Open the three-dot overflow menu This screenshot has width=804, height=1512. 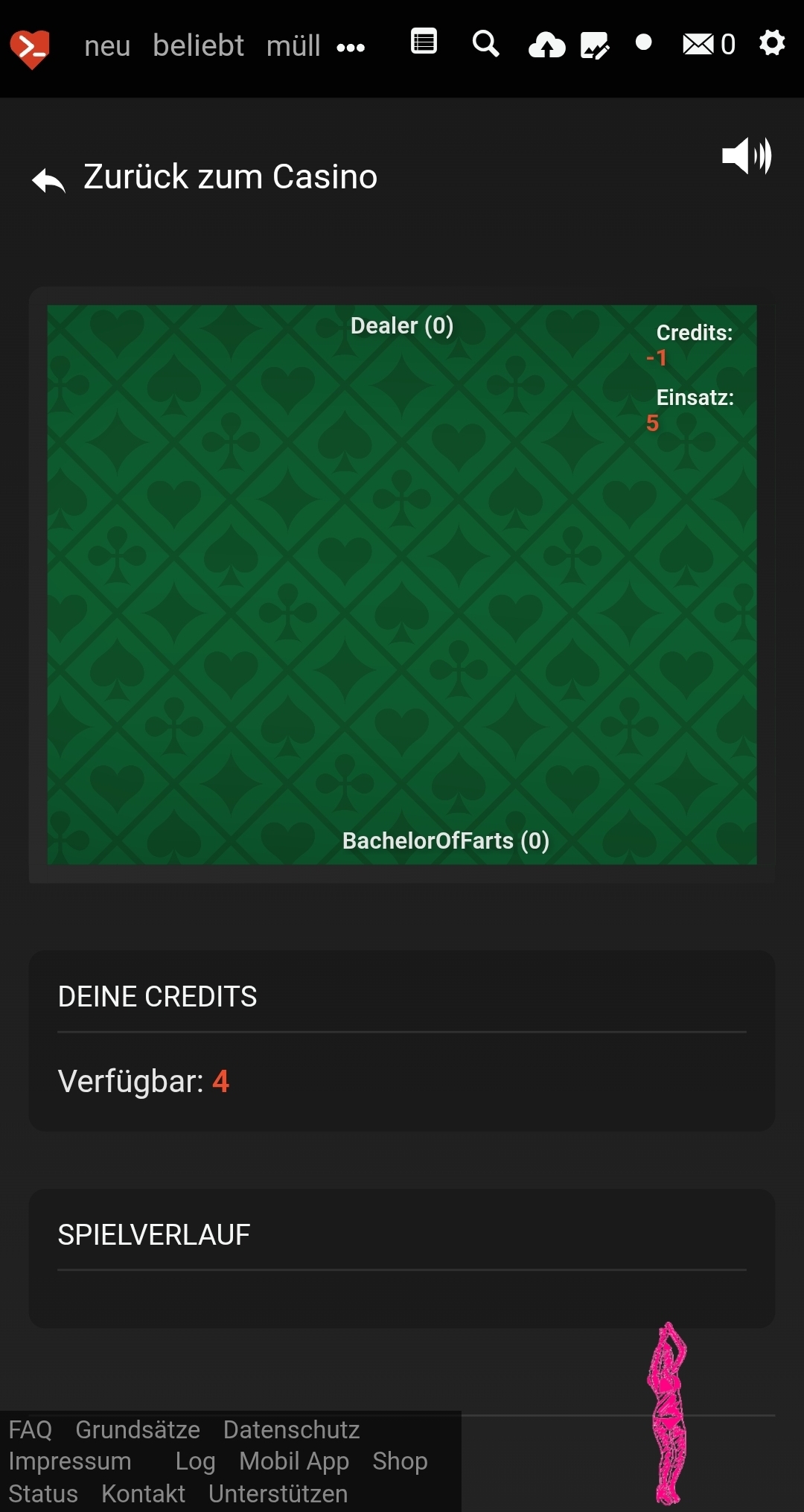[351, 48]
